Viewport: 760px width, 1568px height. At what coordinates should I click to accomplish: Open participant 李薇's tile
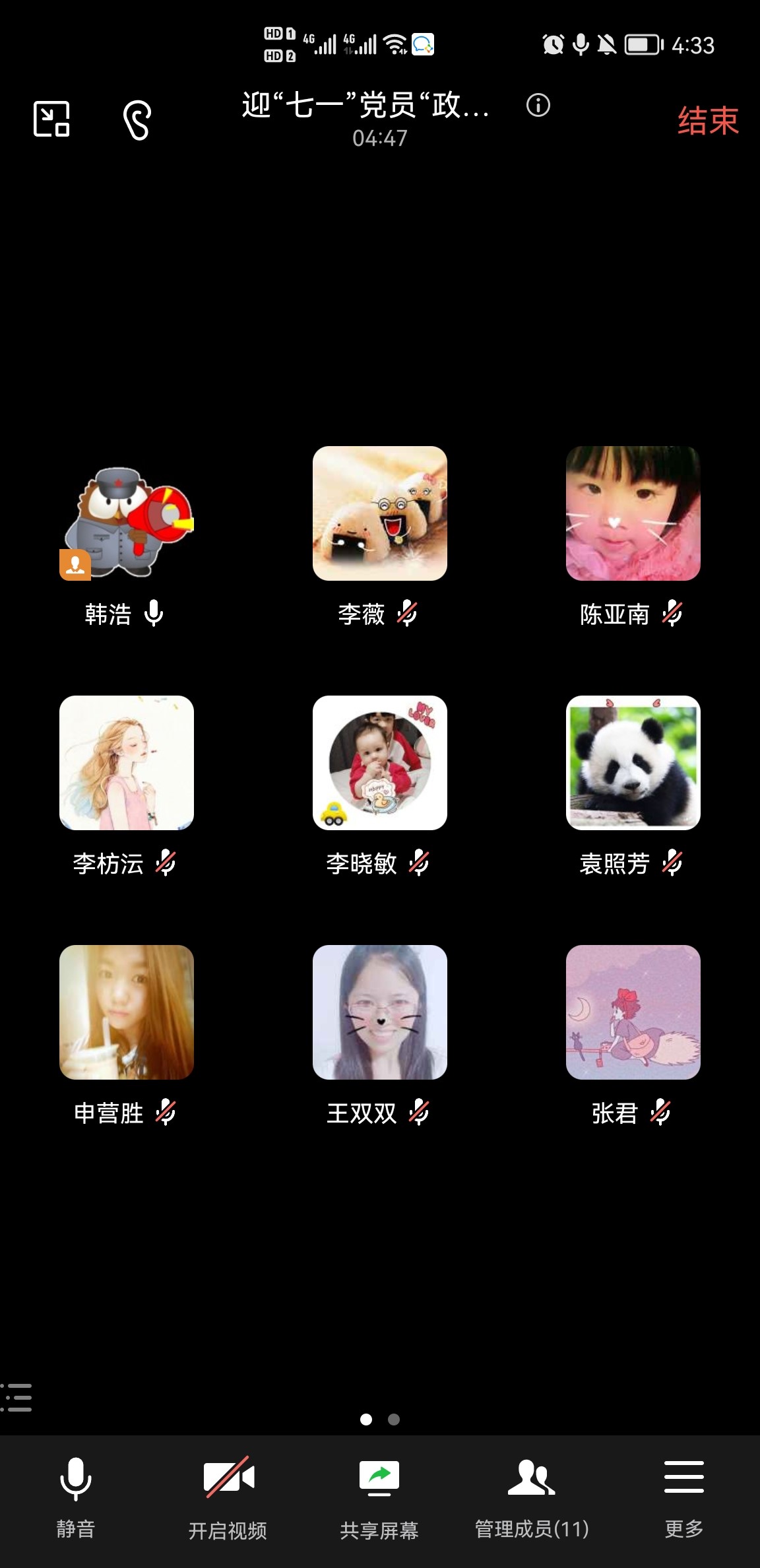[x=380, y=514]
